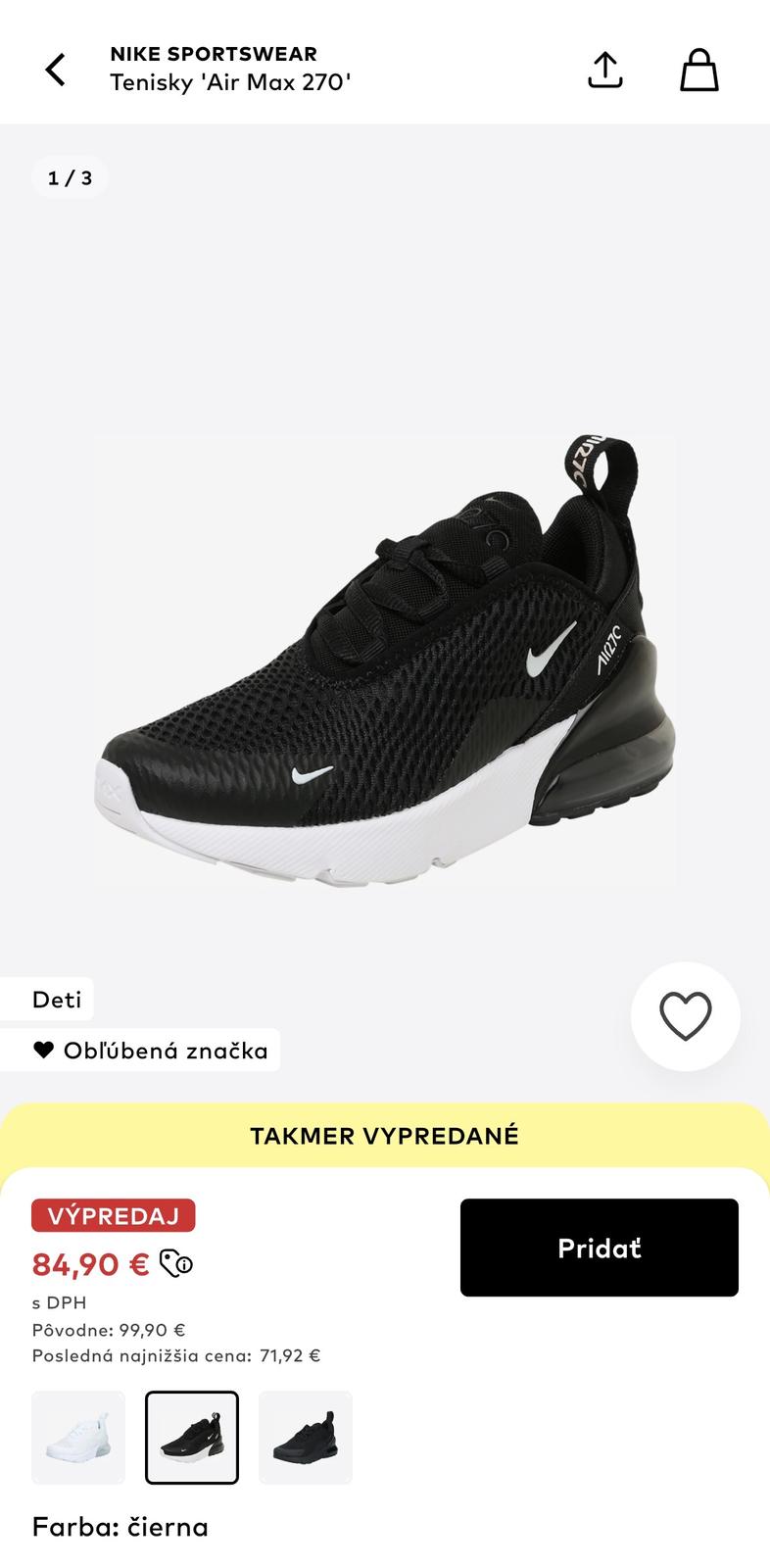Open price info icon next to 84,90 €
This screenshot has height=1568, width=770.
tap(176, 1264)
